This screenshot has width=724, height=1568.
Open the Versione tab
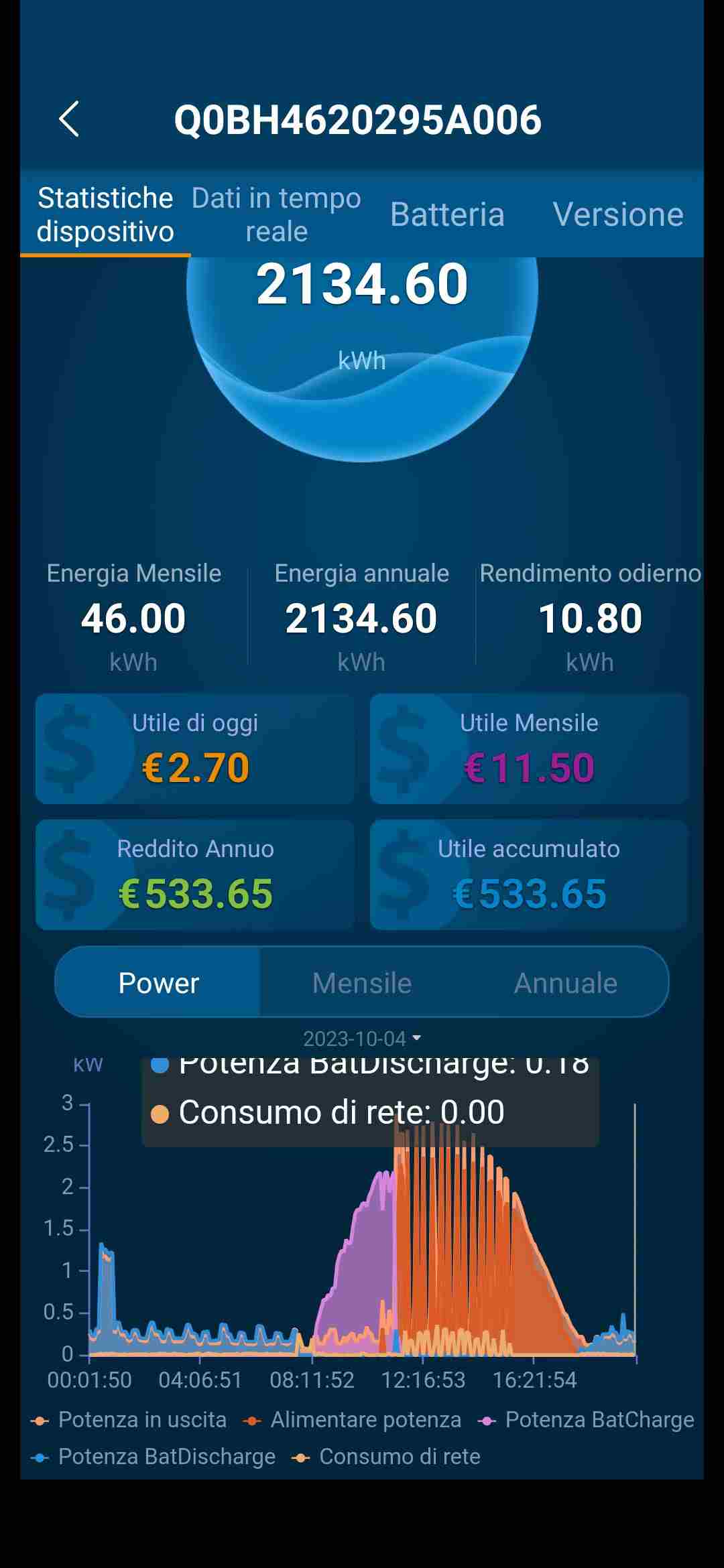[618, 214]
